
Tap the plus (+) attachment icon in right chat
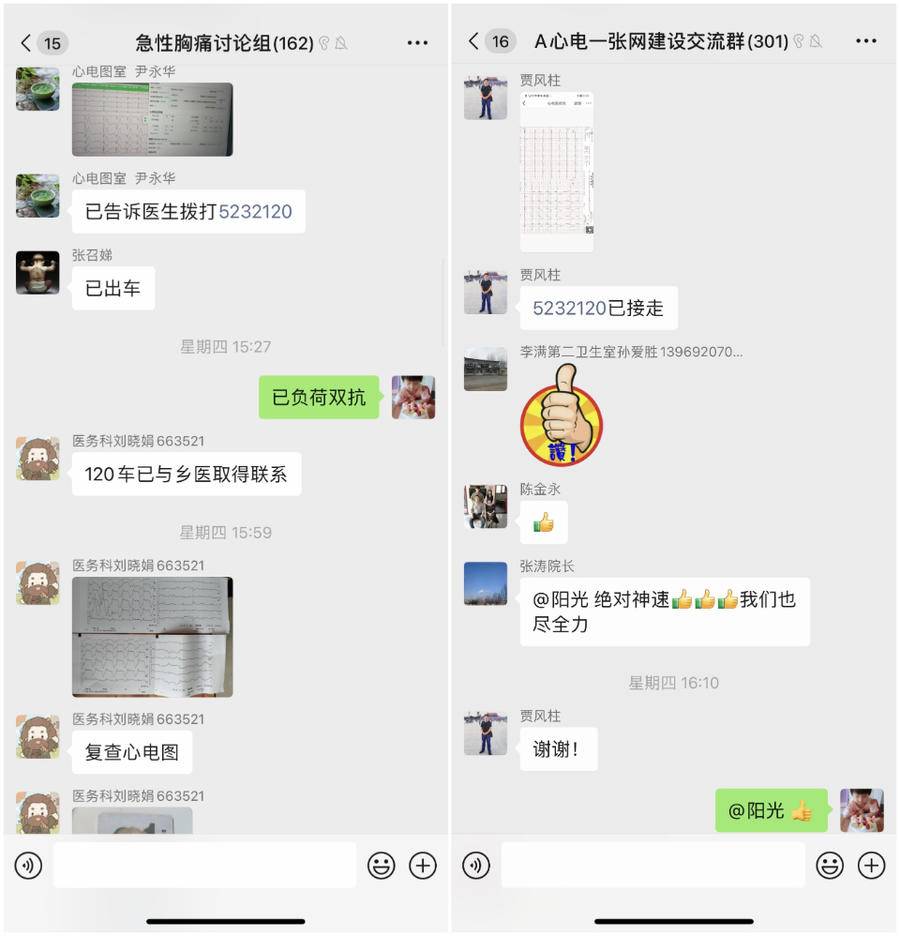click(870, 864)
